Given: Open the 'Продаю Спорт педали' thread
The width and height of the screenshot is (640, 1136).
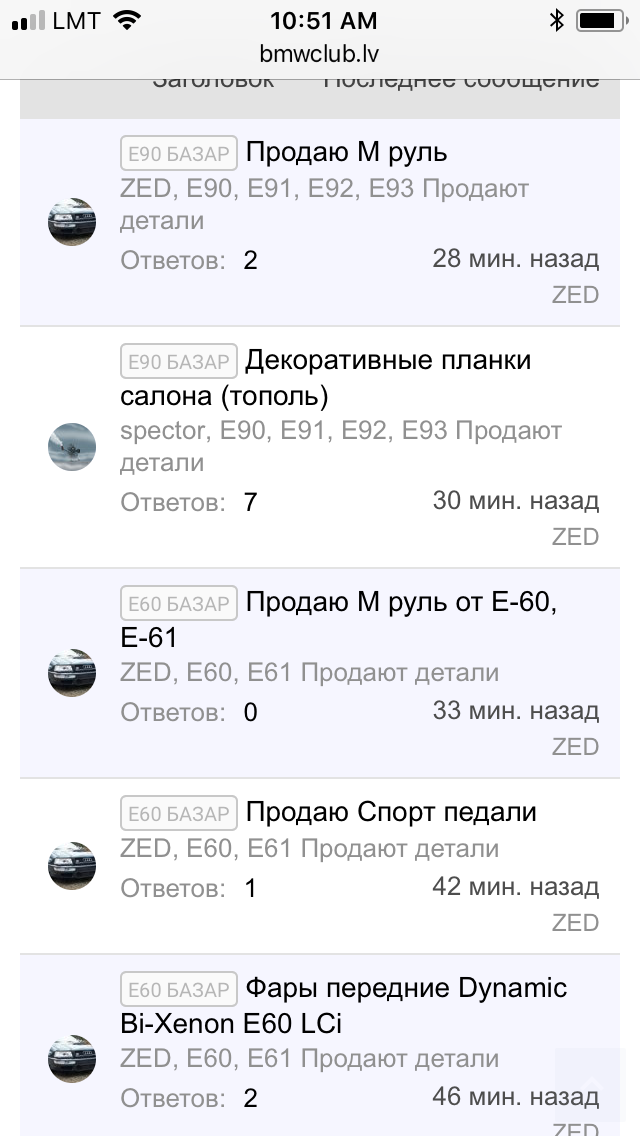Looking at the screenshot, I should pos(391,812).
